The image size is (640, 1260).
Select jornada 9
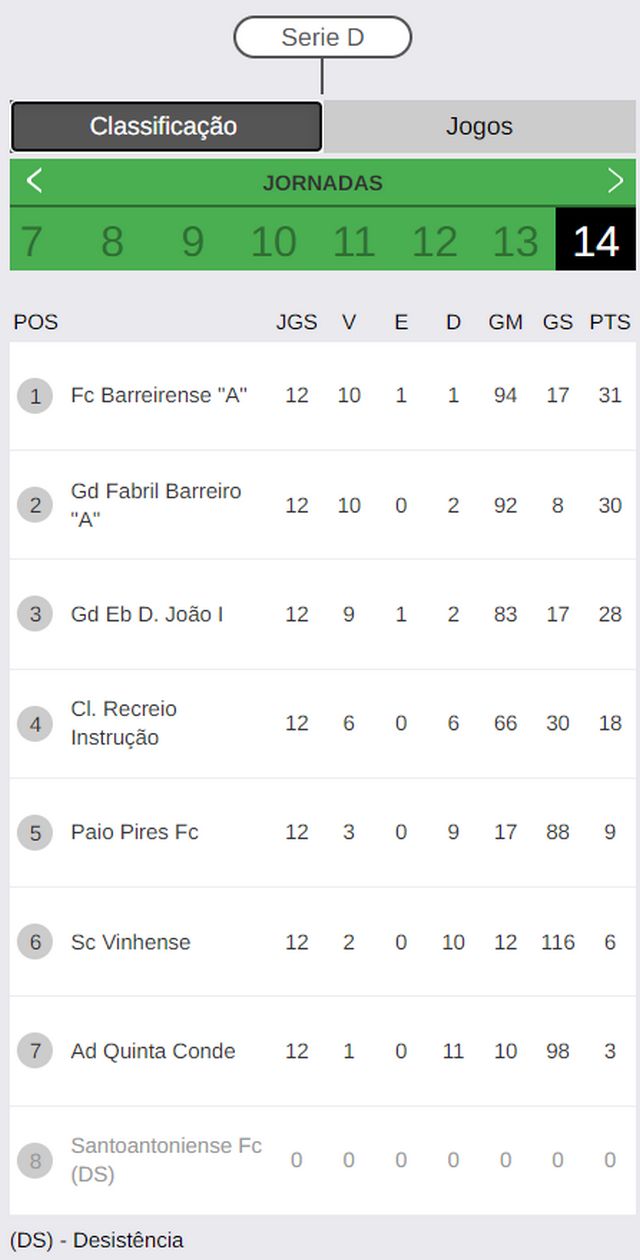193,241
